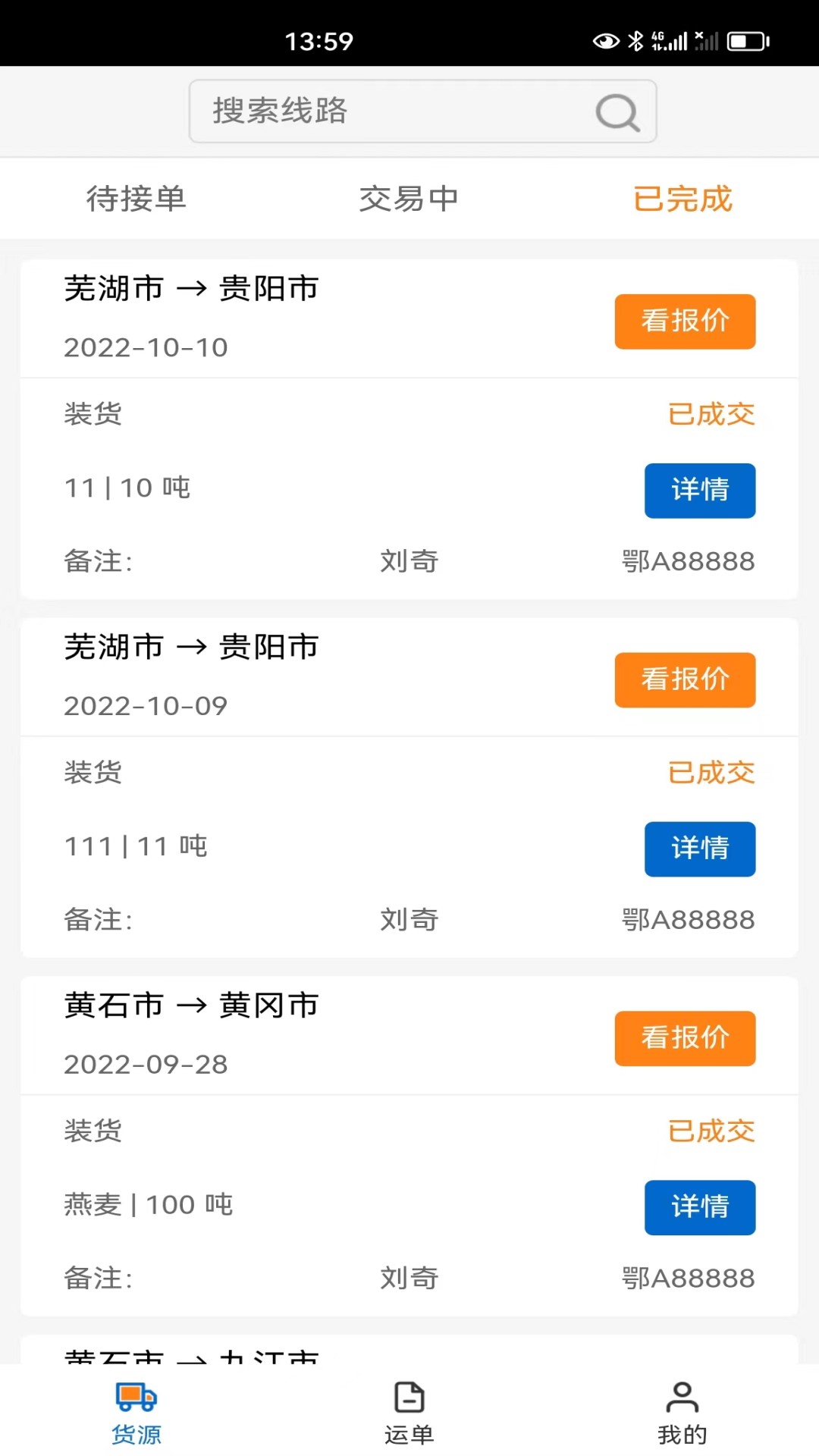Click driver name 刘奇 on the first card
Viewport: 819px width, 1456px height.
click(x=408, y=561)
